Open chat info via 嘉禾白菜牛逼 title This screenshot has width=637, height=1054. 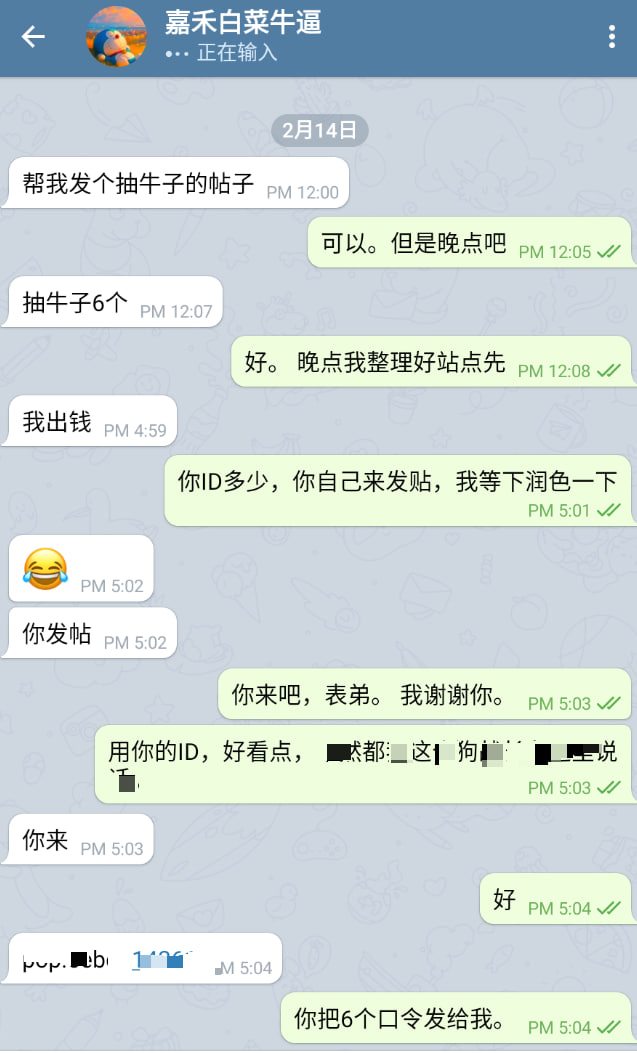point(243,22)
